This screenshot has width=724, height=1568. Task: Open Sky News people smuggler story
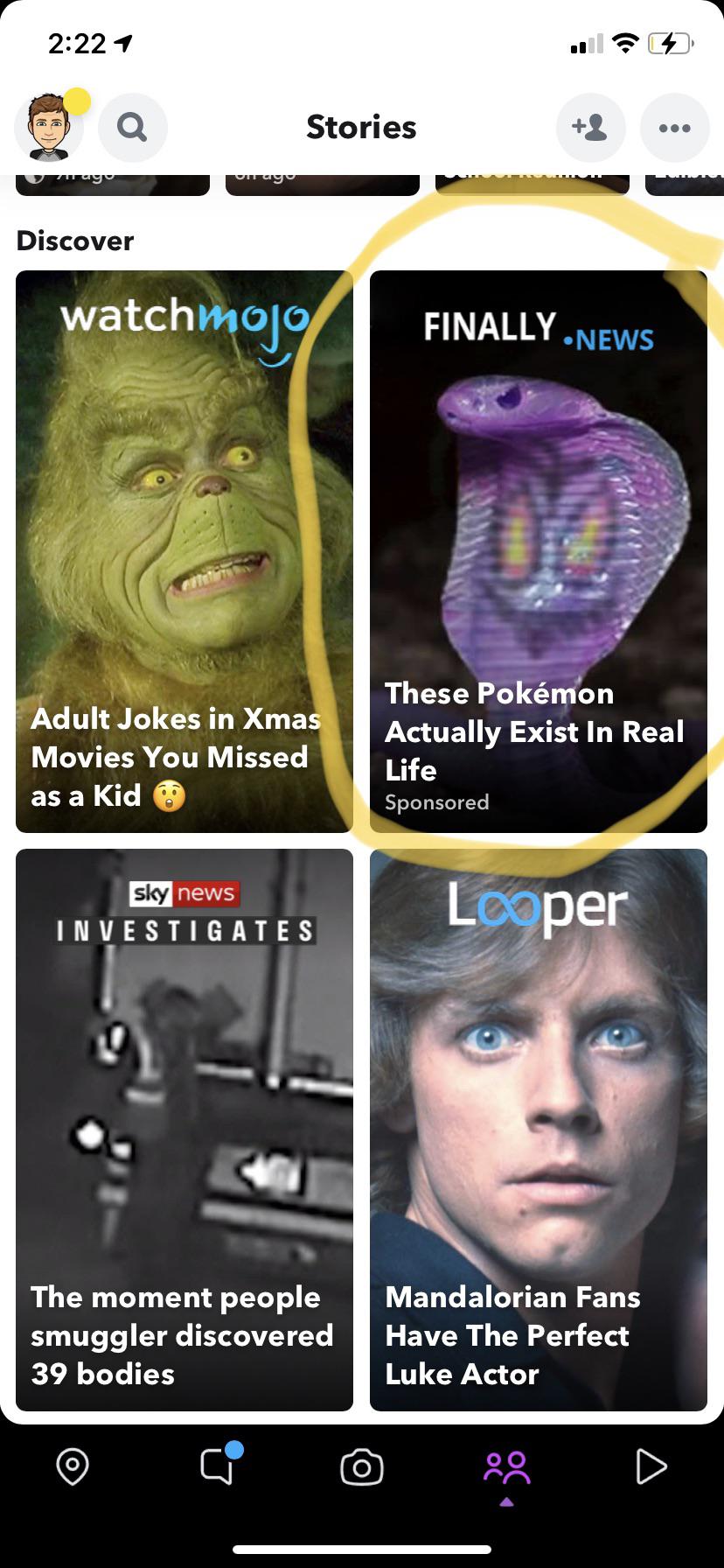point(184,1129)
